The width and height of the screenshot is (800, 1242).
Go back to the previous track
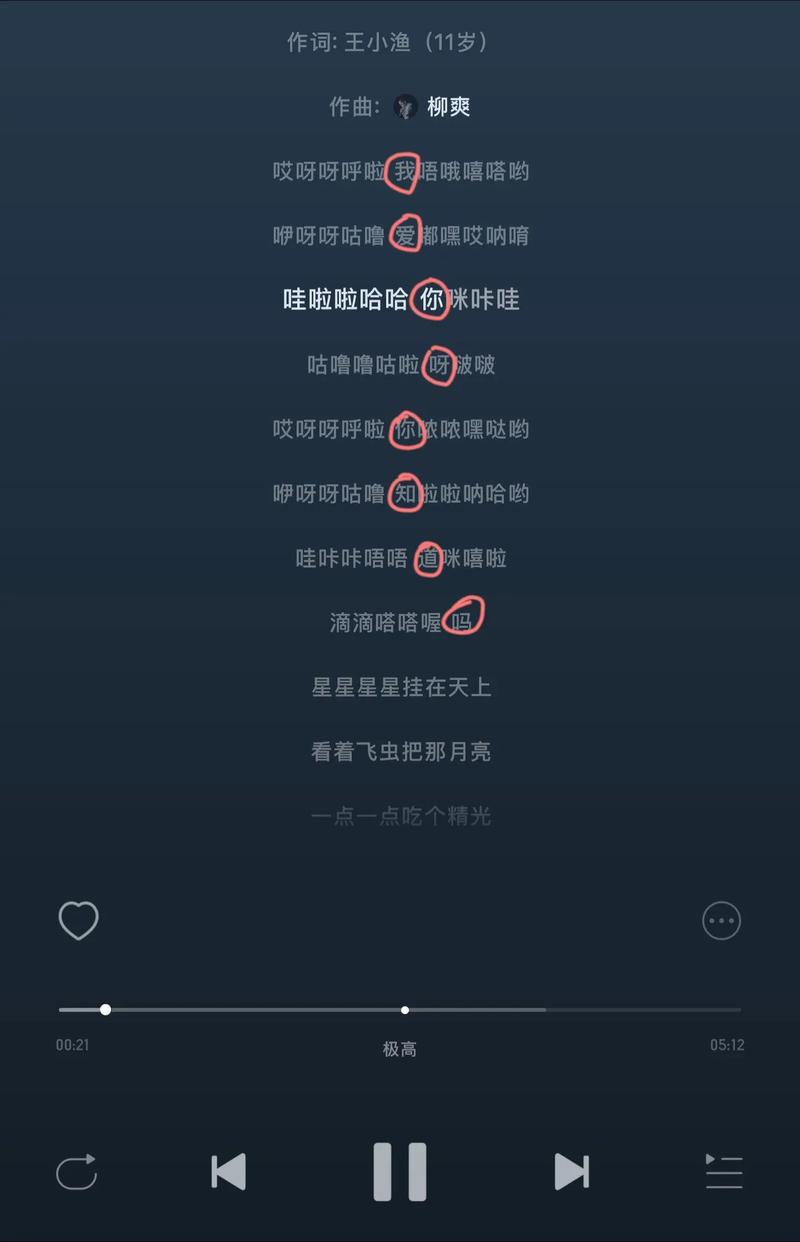coord(229,1171)
